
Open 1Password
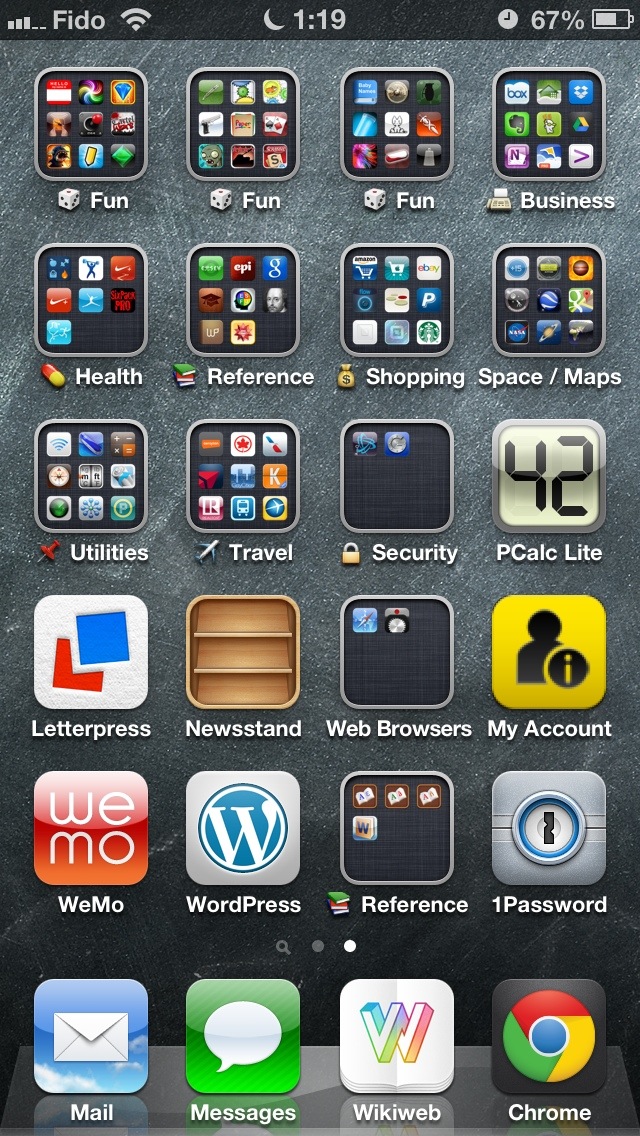click(549, 828)
